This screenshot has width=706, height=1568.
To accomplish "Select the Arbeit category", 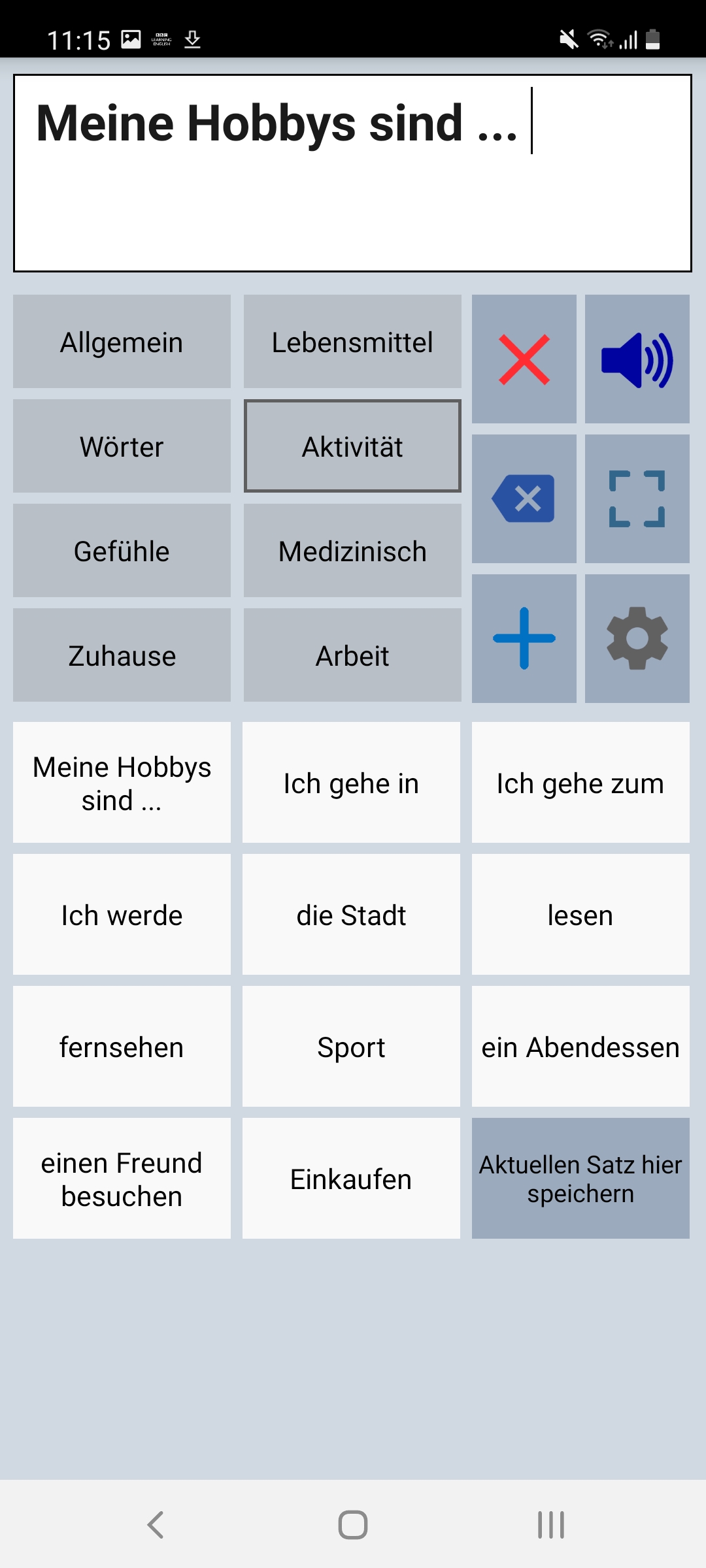I will coord(352,655).
